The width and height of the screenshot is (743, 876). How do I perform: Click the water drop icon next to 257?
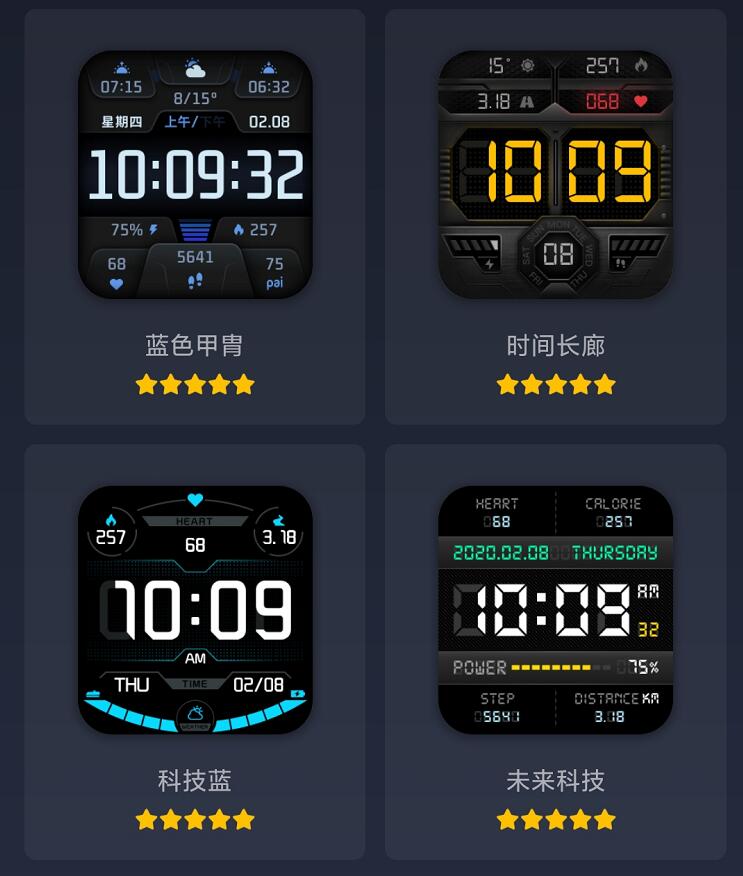point(240,229)
